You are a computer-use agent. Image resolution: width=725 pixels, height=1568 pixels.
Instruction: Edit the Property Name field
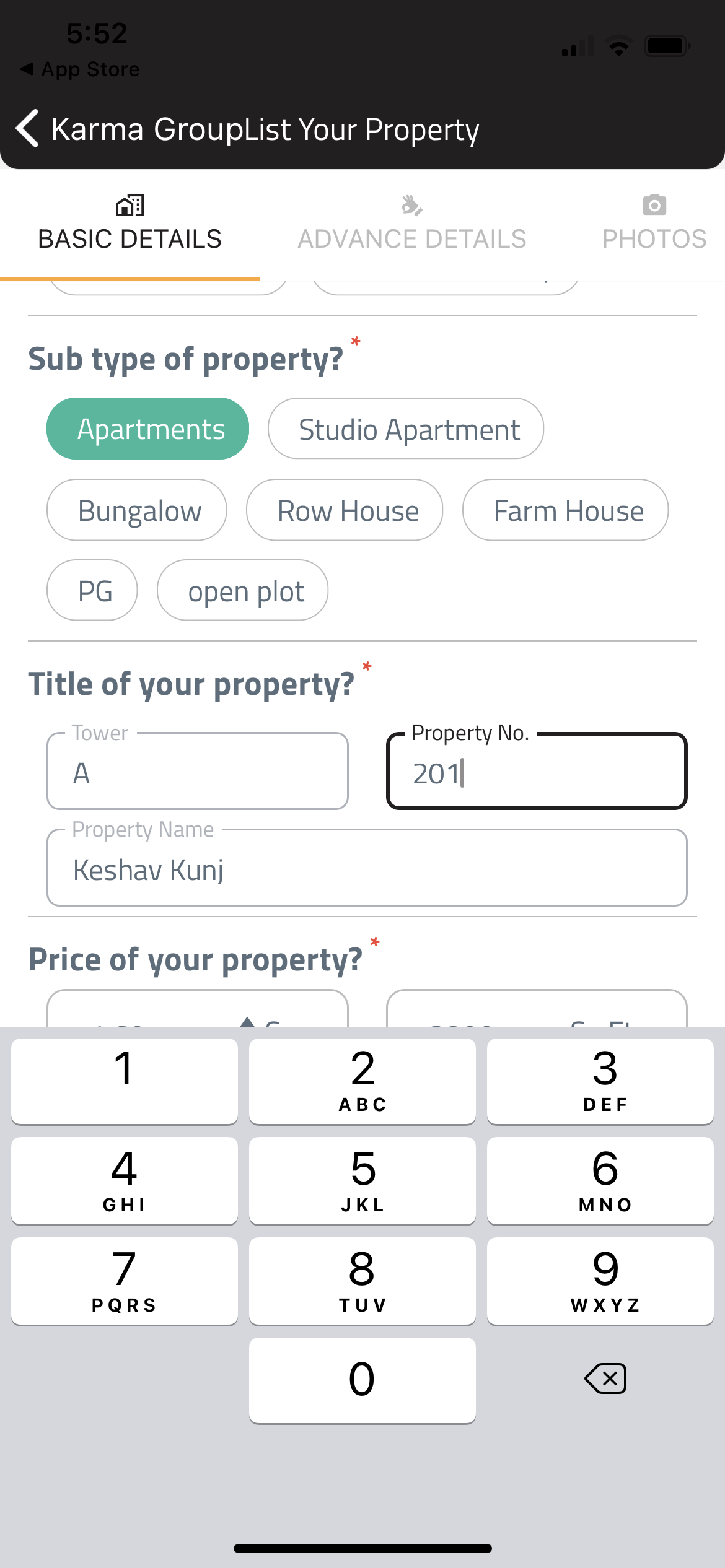[x=367, y=868]
